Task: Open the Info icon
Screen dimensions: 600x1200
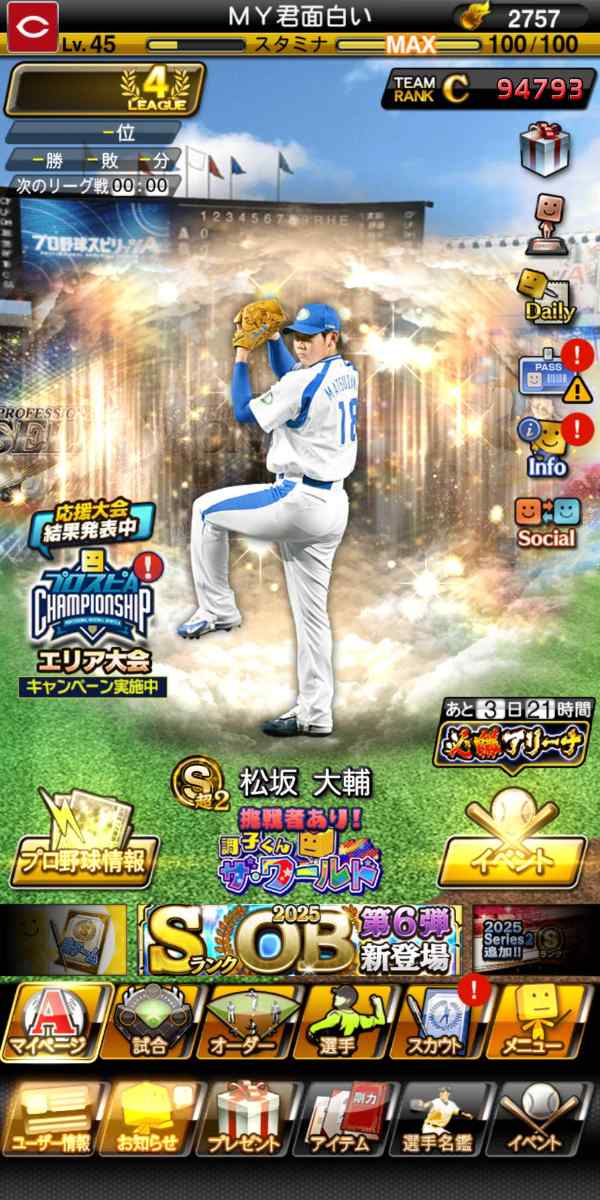Action: pos(544,445)
